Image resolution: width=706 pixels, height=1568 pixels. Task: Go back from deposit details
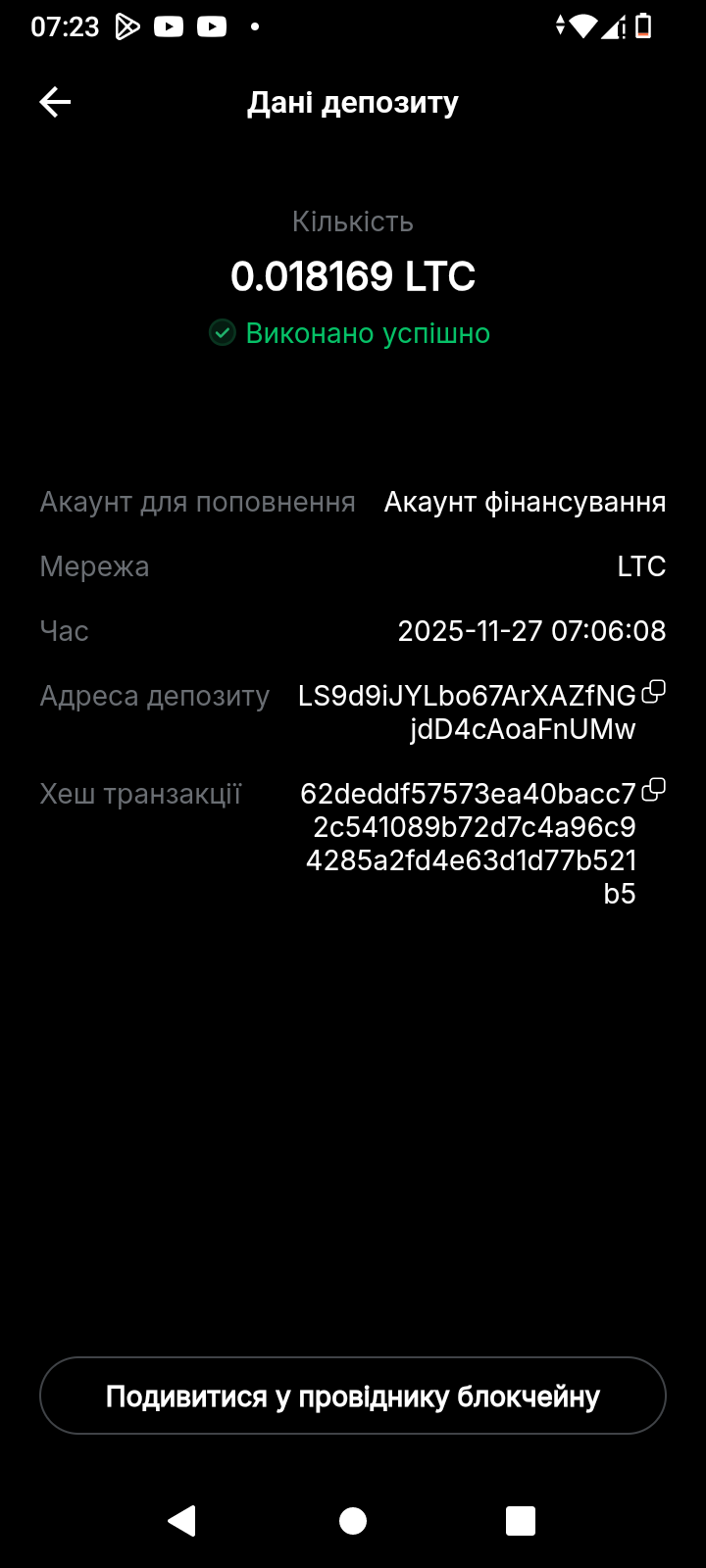point(55,102)
